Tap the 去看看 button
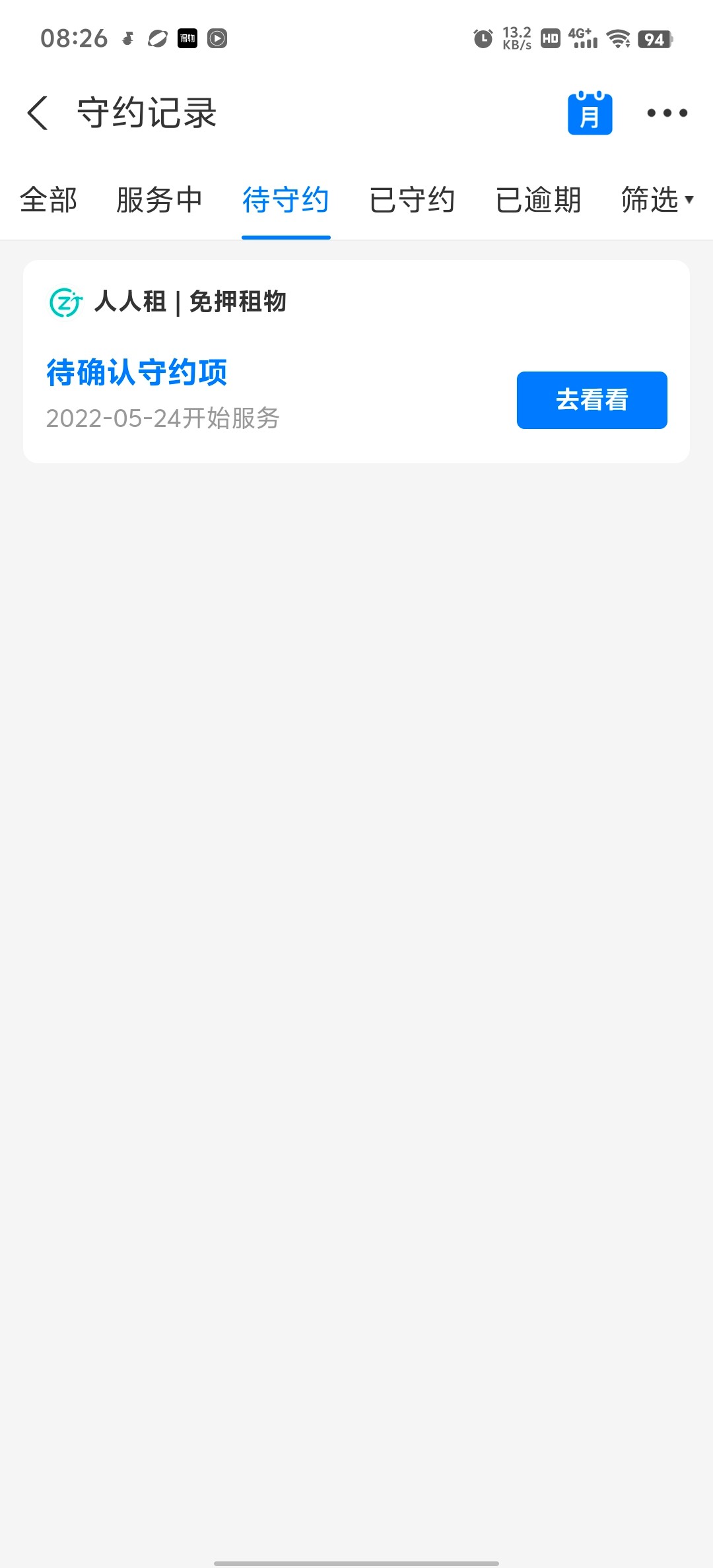 pyautogui.click(x=592, y=400)
